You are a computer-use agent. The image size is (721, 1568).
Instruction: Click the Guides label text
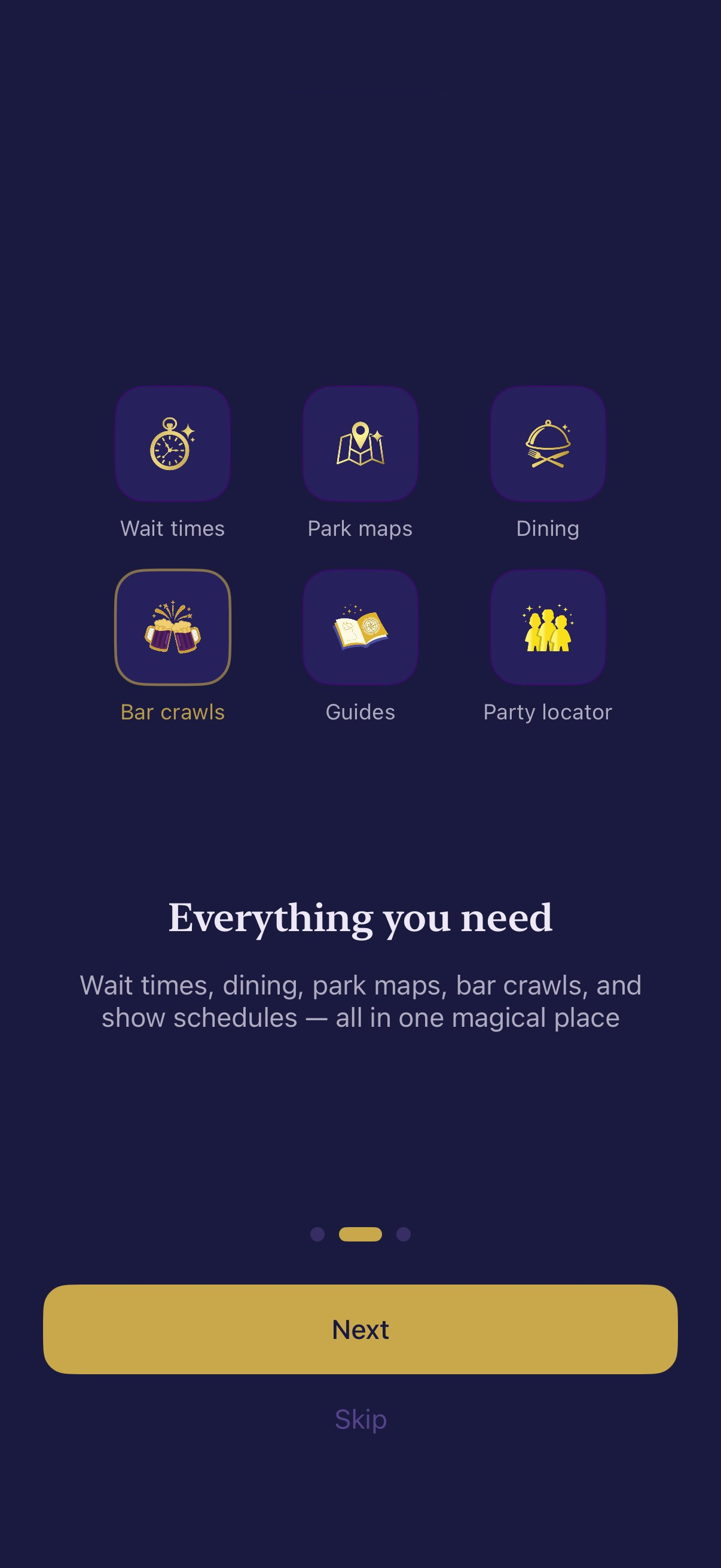(x=360, y=711)
